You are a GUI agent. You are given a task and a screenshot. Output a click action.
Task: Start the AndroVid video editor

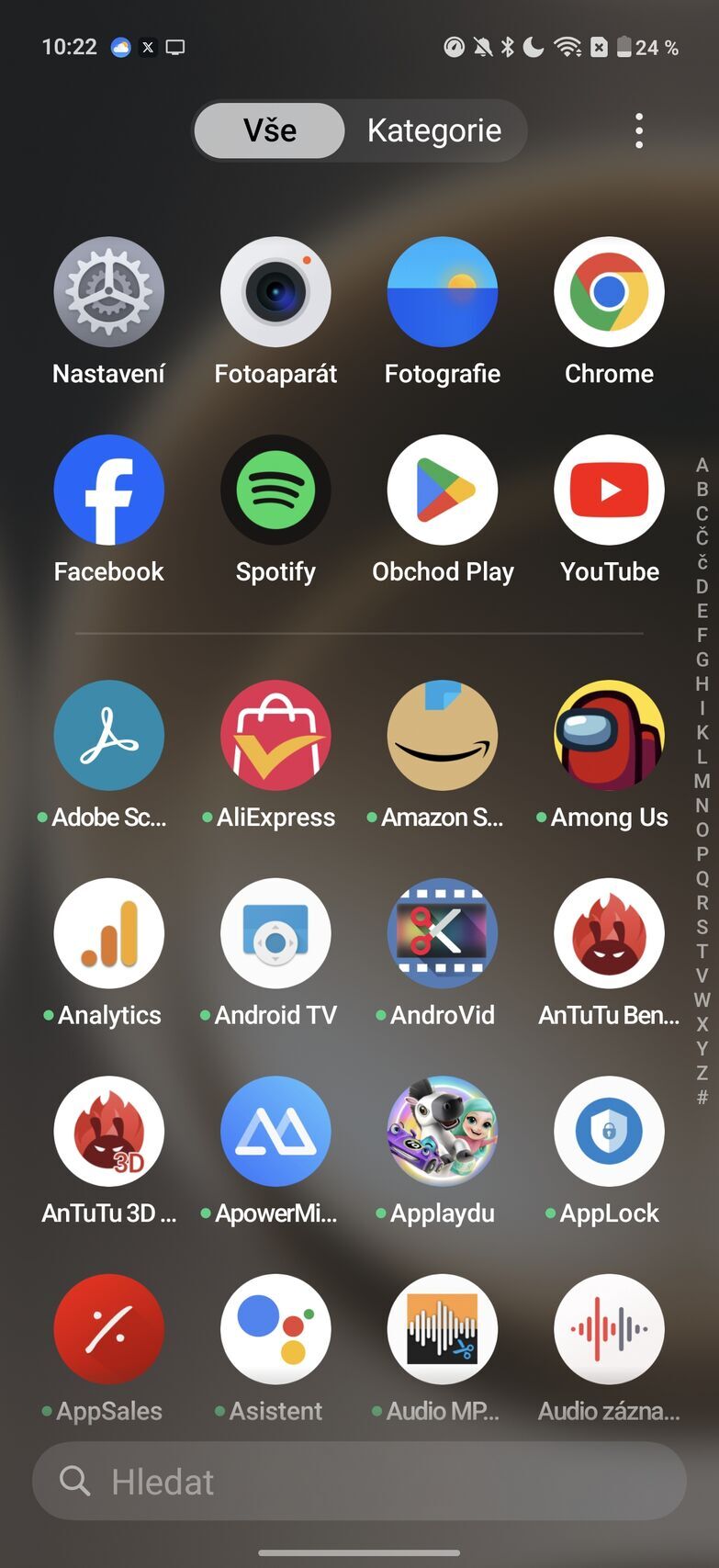(x=442, y=933)
